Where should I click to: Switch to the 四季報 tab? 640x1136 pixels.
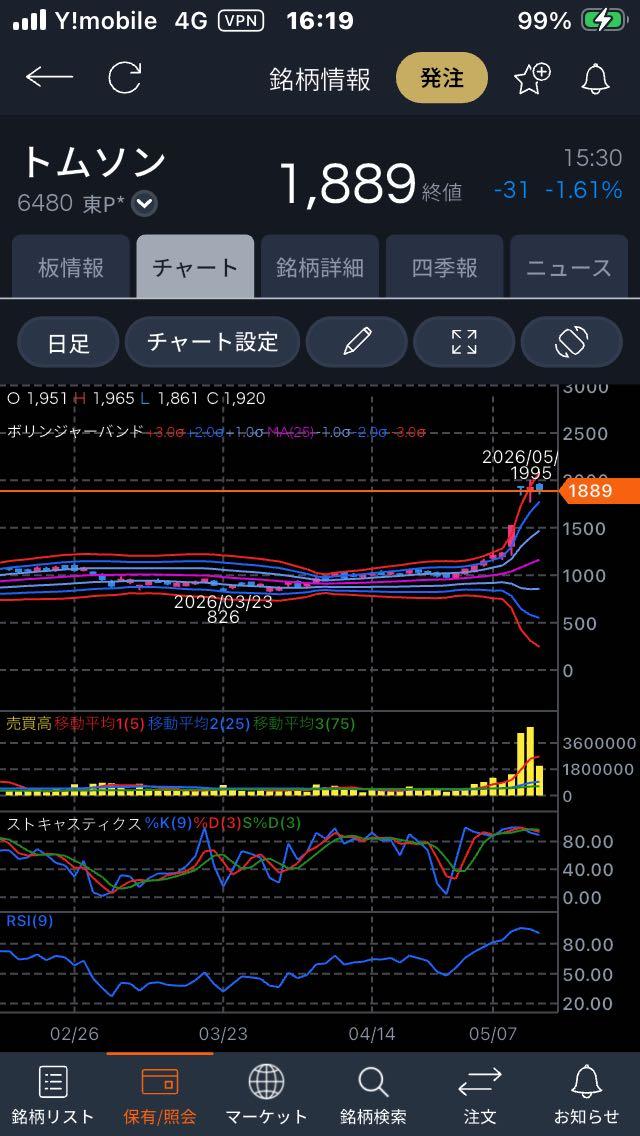tap(444, 267)
